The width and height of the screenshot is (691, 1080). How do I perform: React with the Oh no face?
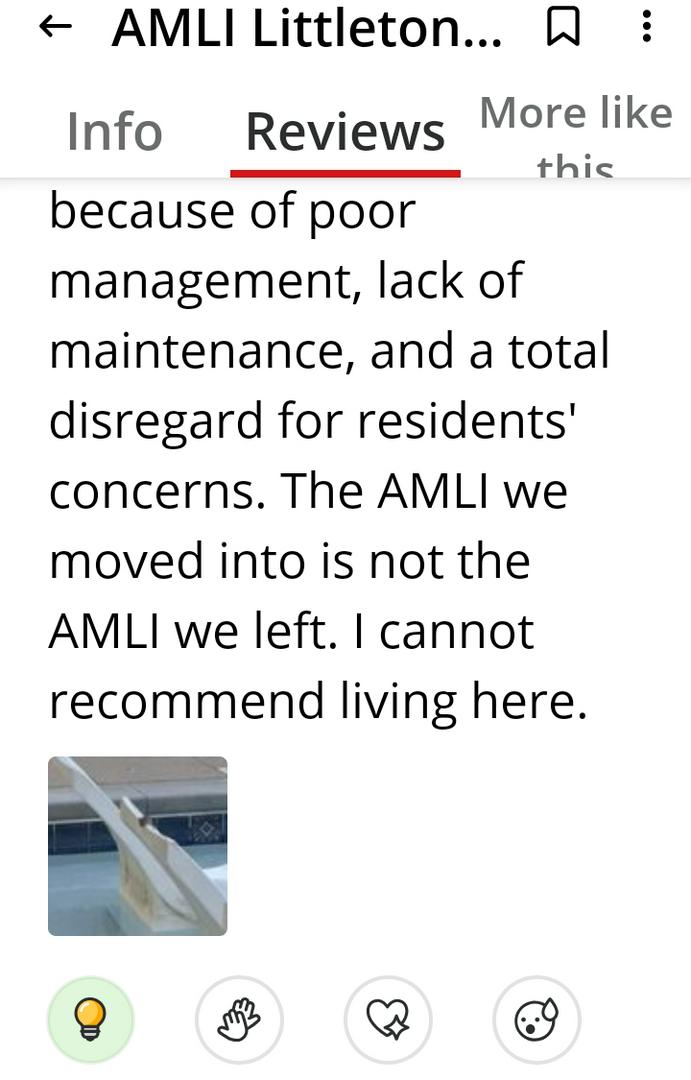tap(536, 1020)
